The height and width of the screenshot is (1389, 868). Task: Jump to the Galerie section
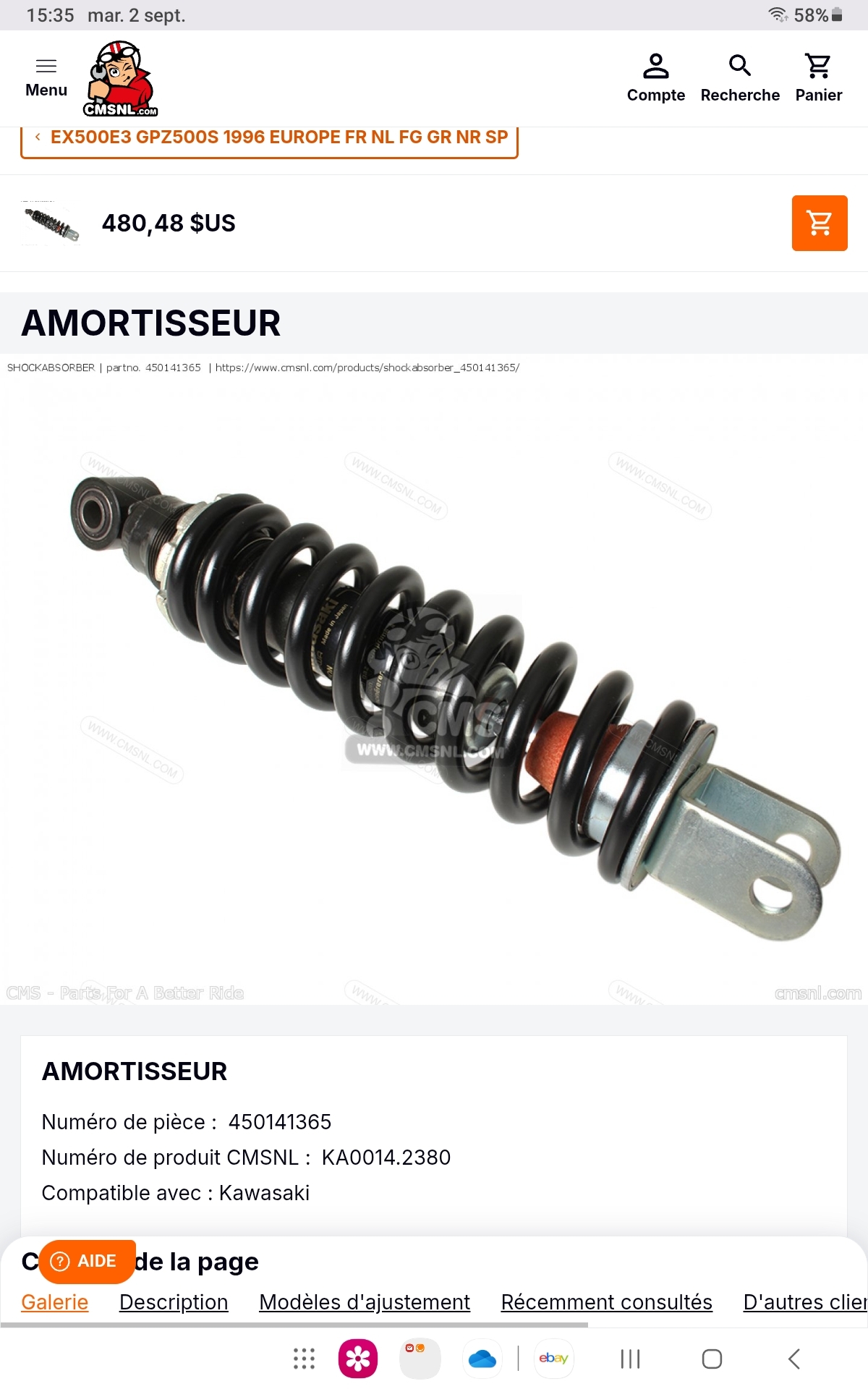(x=55, y=1302)
